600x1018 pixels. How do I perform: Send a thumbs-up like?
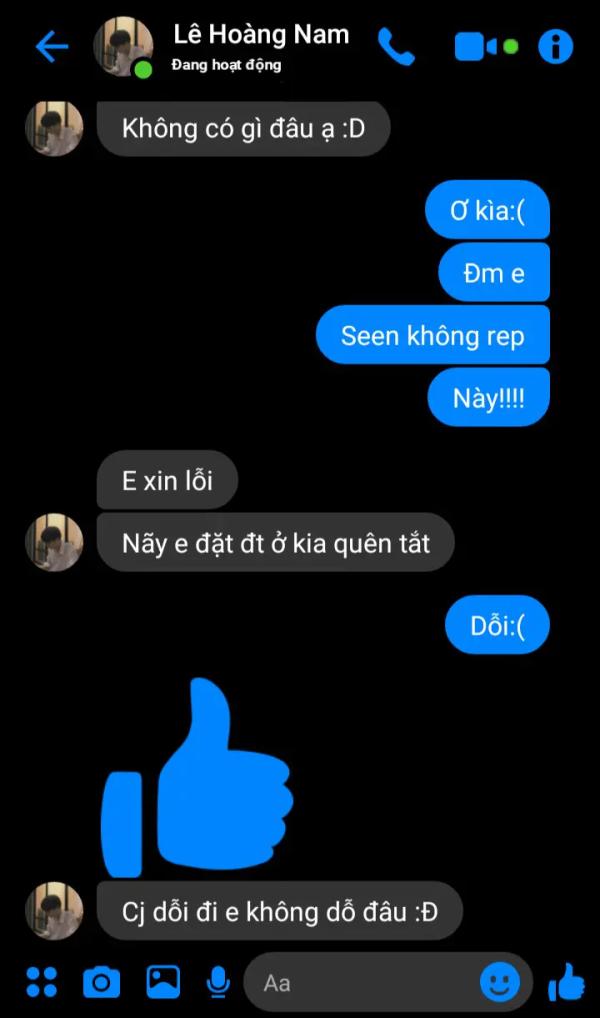point(566,982)
